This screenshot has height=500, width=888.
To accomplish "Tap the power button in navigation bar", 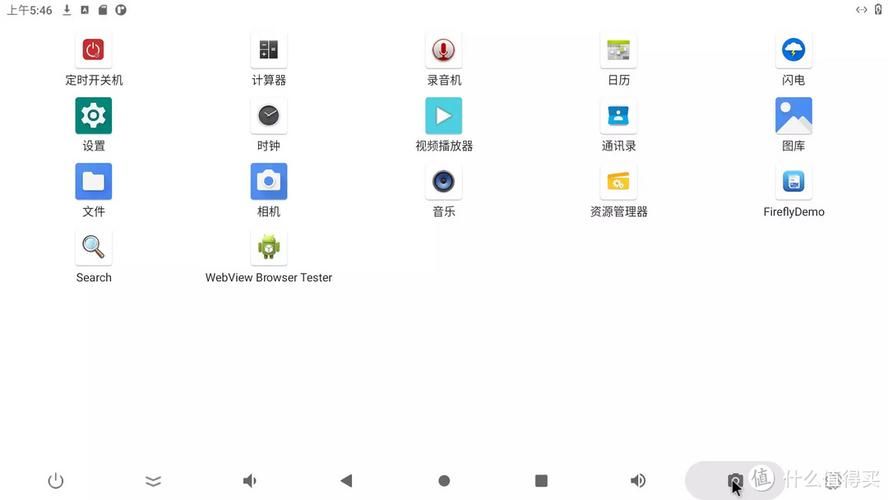I will (56, 481).
